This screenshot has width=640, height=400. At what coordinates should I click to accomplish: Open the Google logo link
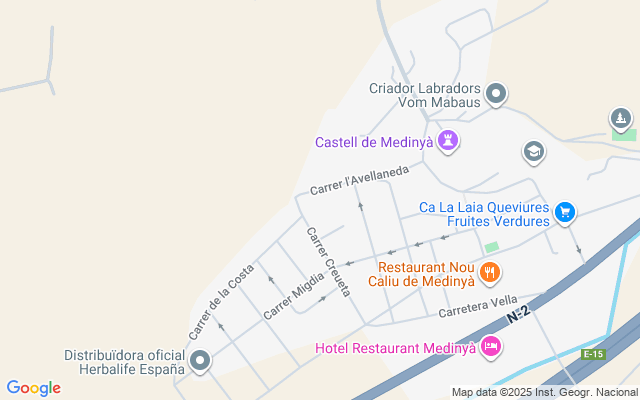(33, 388)
